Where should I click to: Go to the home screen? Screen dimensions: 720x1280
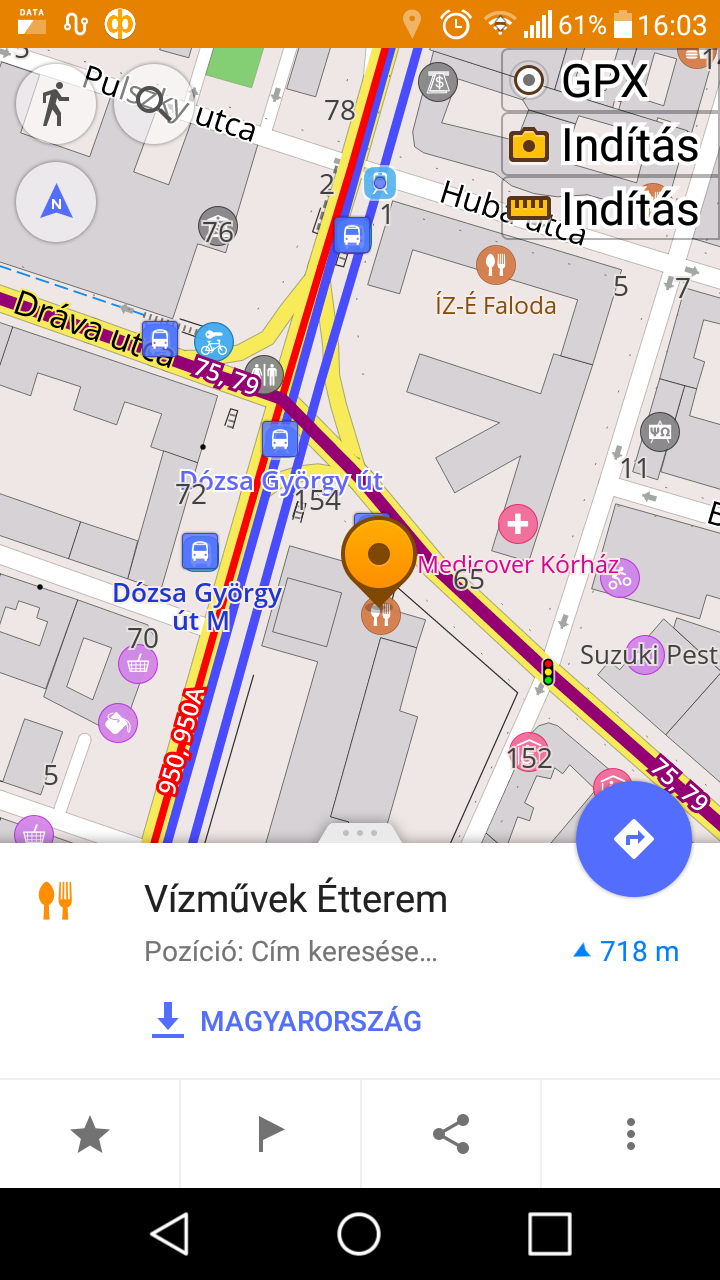tap(359, 1234)
